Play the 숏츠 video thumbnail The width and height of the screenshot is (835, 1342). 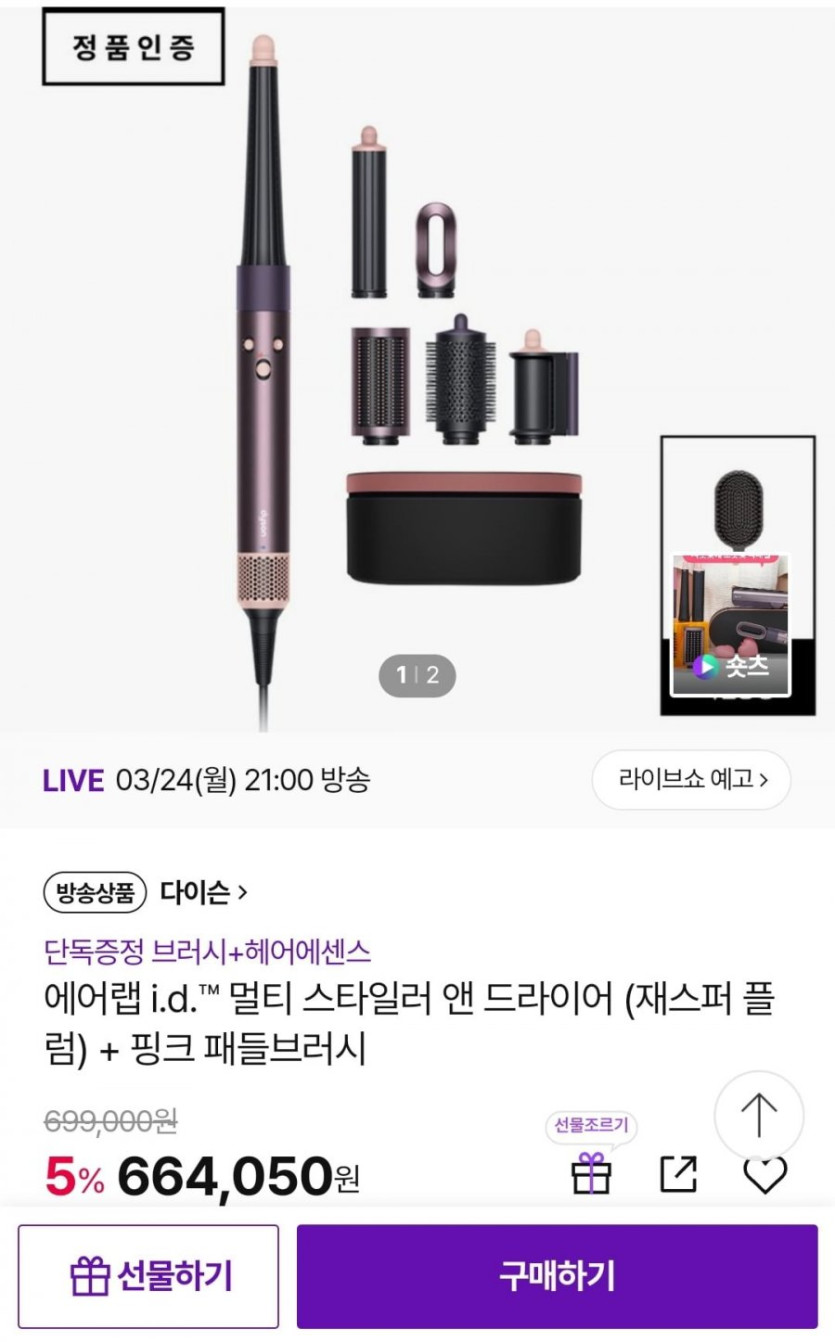click(731, 625)
